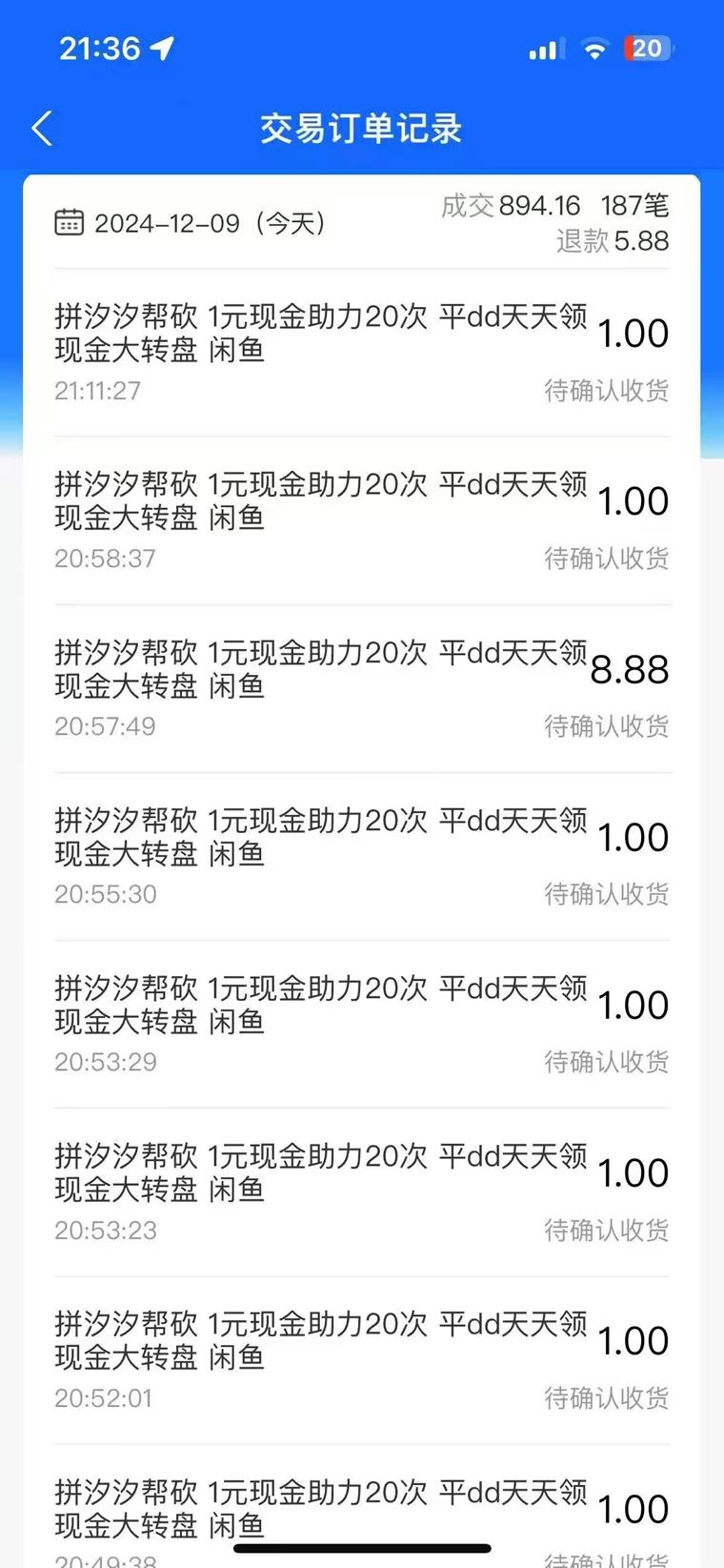The height and width of the screenshot is (1568, 724).
Task: Click the battery indicator showing 20
Action: click(650, 48)
